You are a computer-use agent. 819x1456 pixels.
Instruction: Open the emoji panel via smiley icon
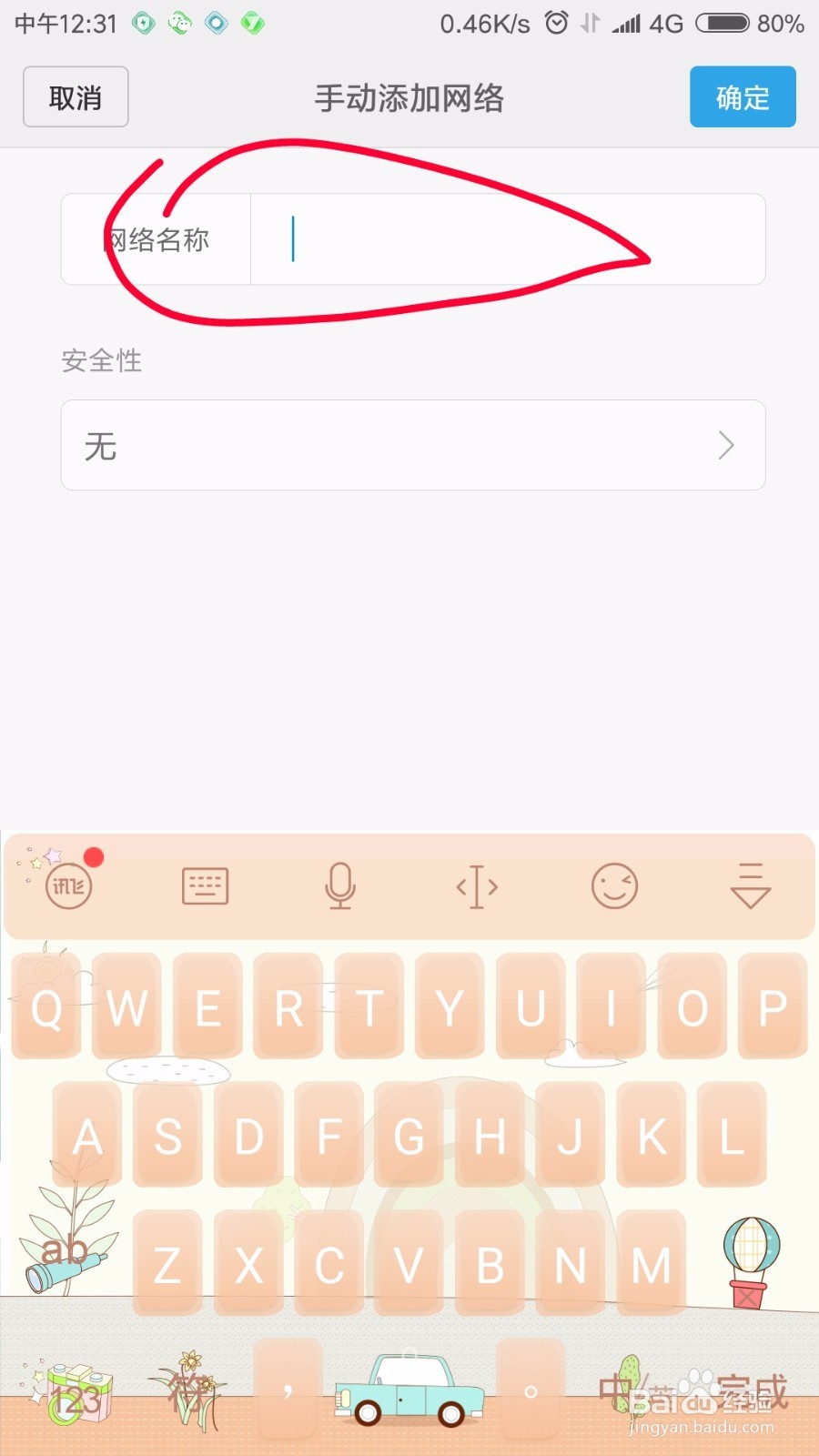tap(614, 885)
